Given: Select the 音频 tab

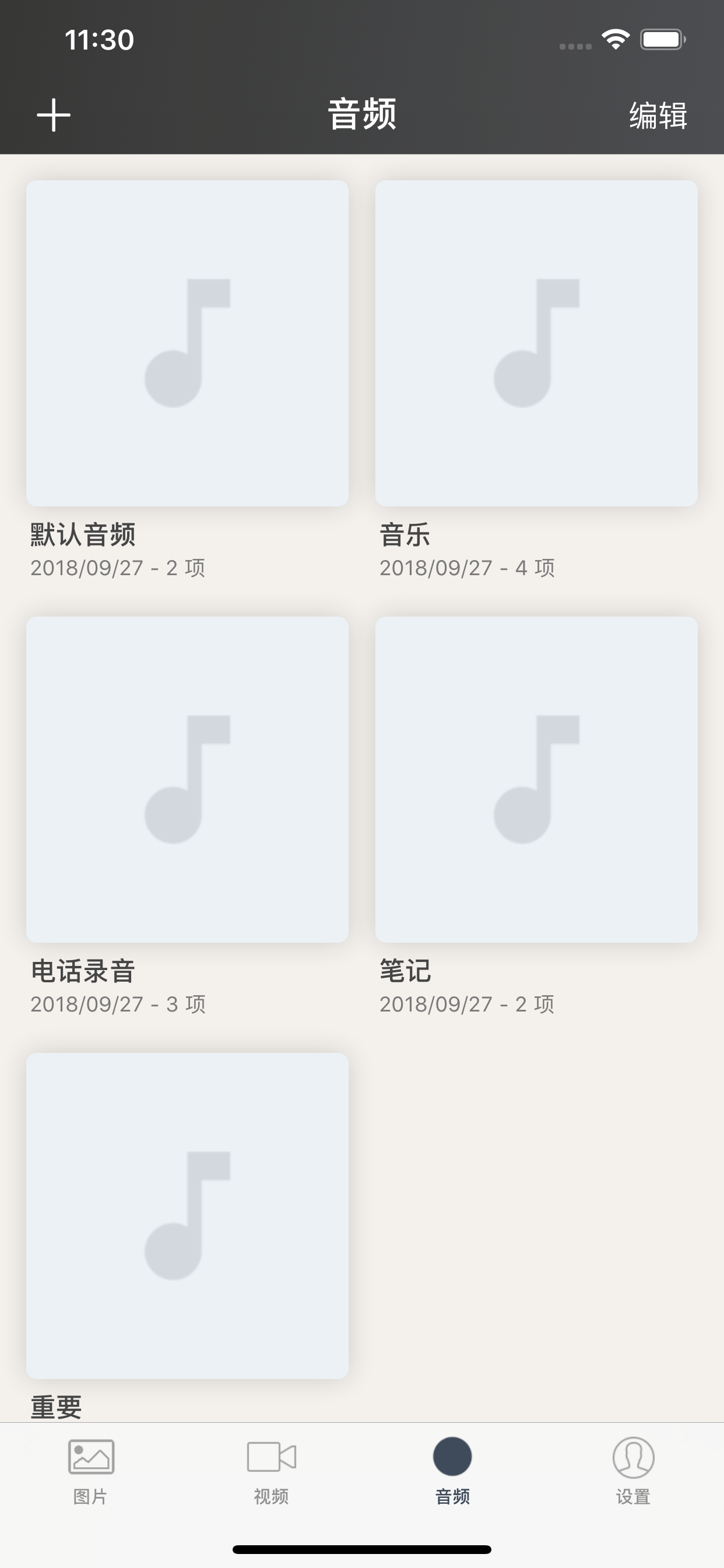Looking at the screenshot, I should pyautogui.click(x=452, y=1471).
